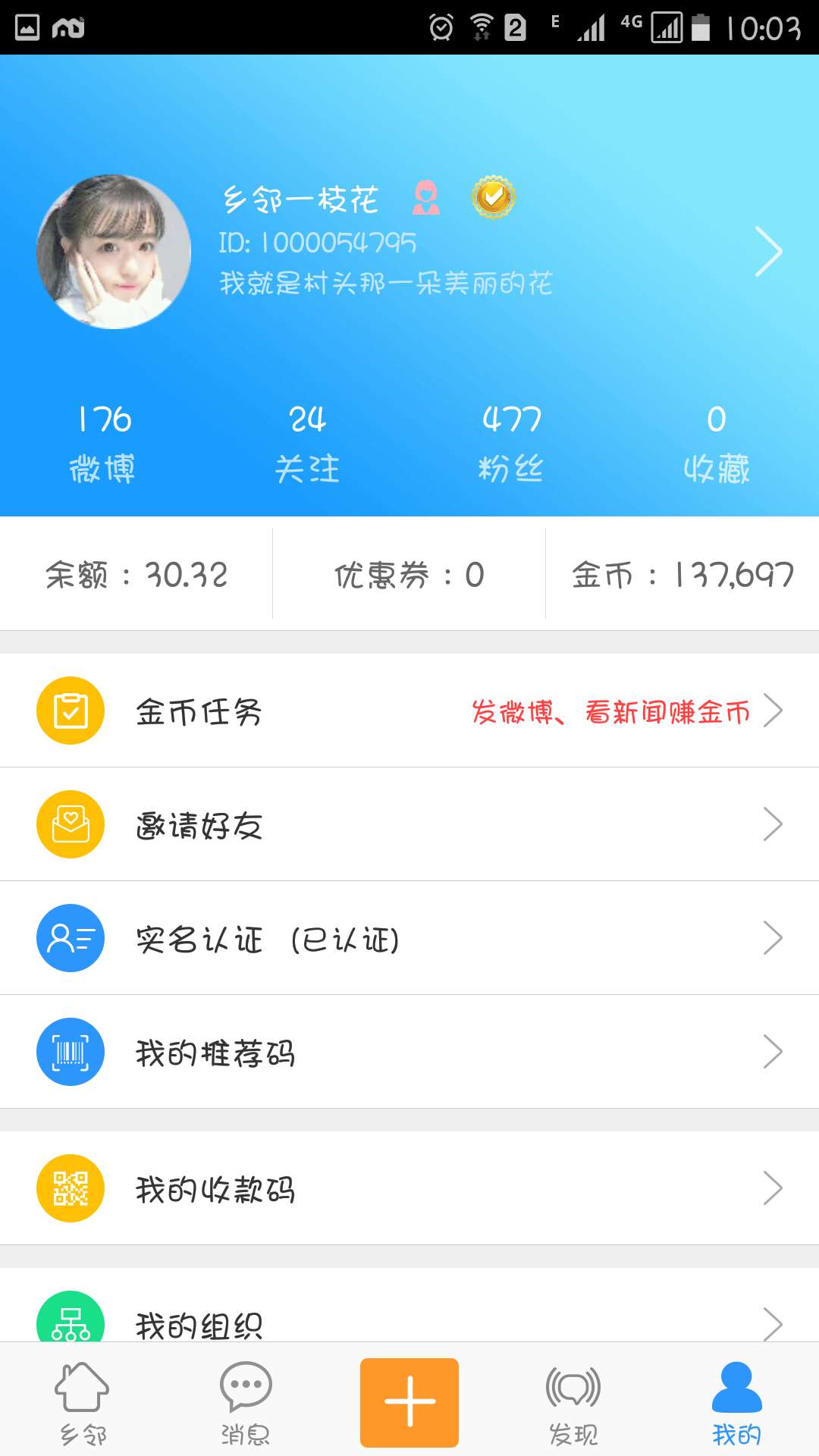This screenshot has width=819, height=1456.
Task: Open the 粉丝 followers list
Action: [512, 444]
